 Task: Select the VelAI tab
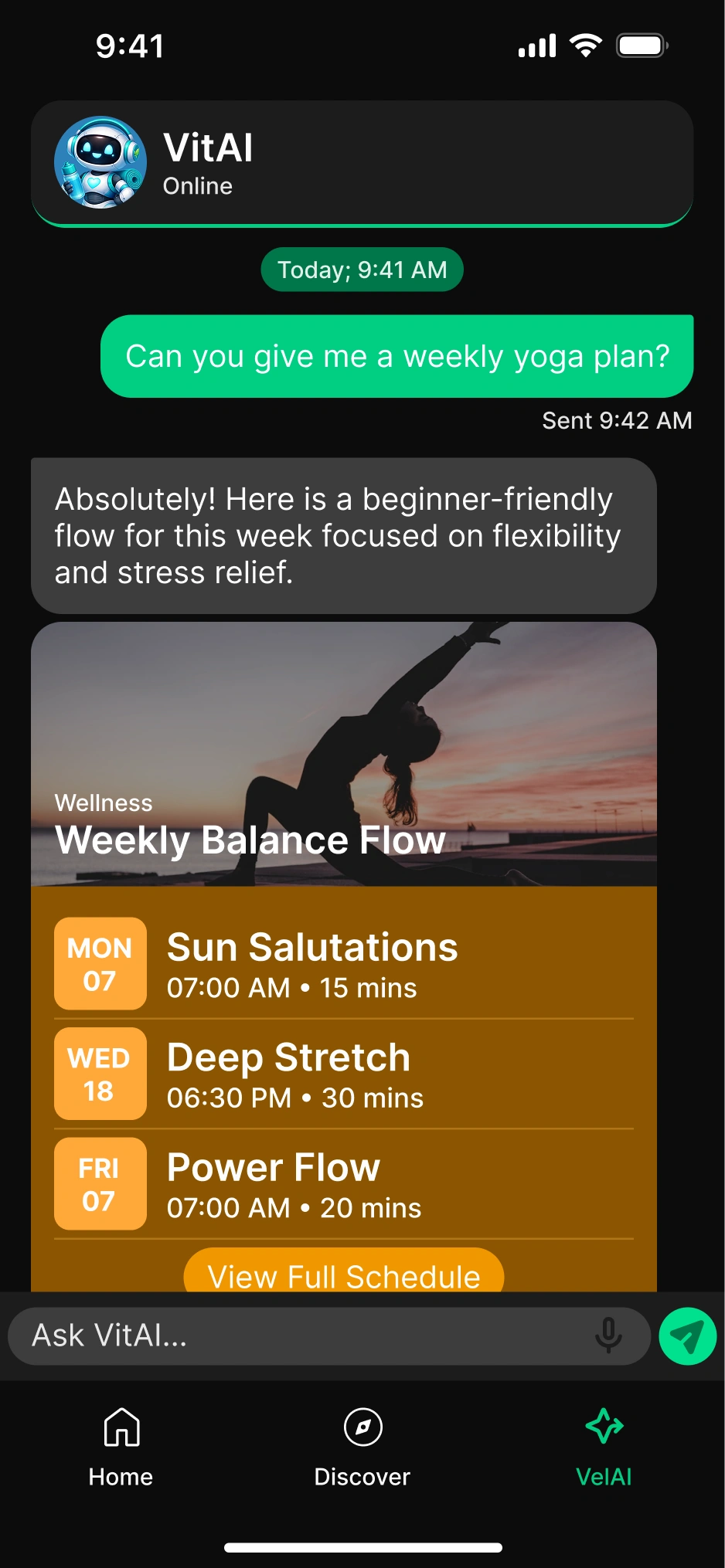(604, 1446)
